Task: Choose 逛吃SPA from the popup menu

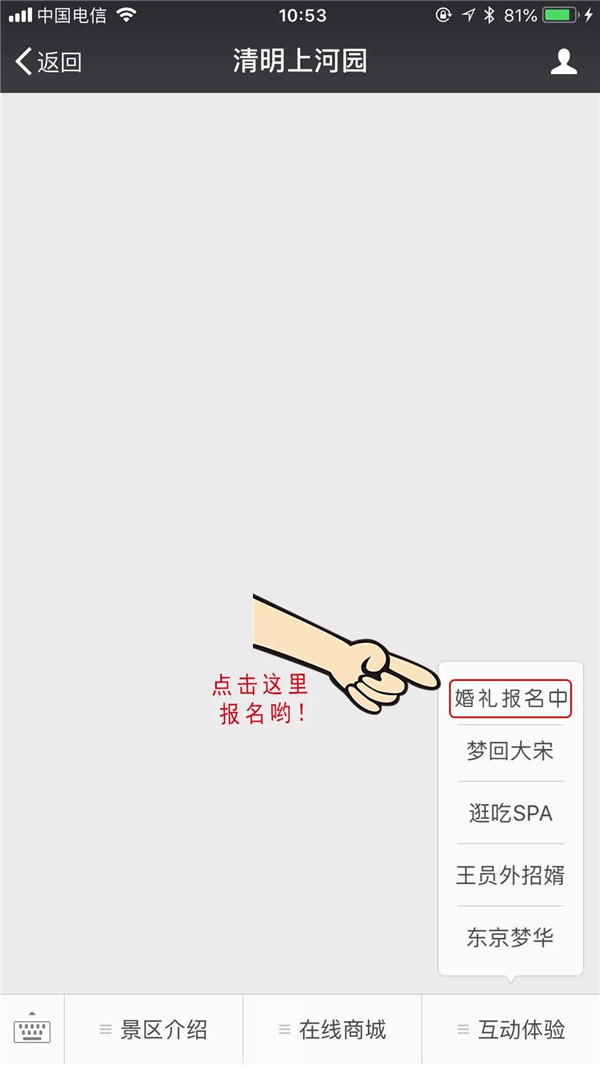Action: pyautogui.click(x=510, y=813)
